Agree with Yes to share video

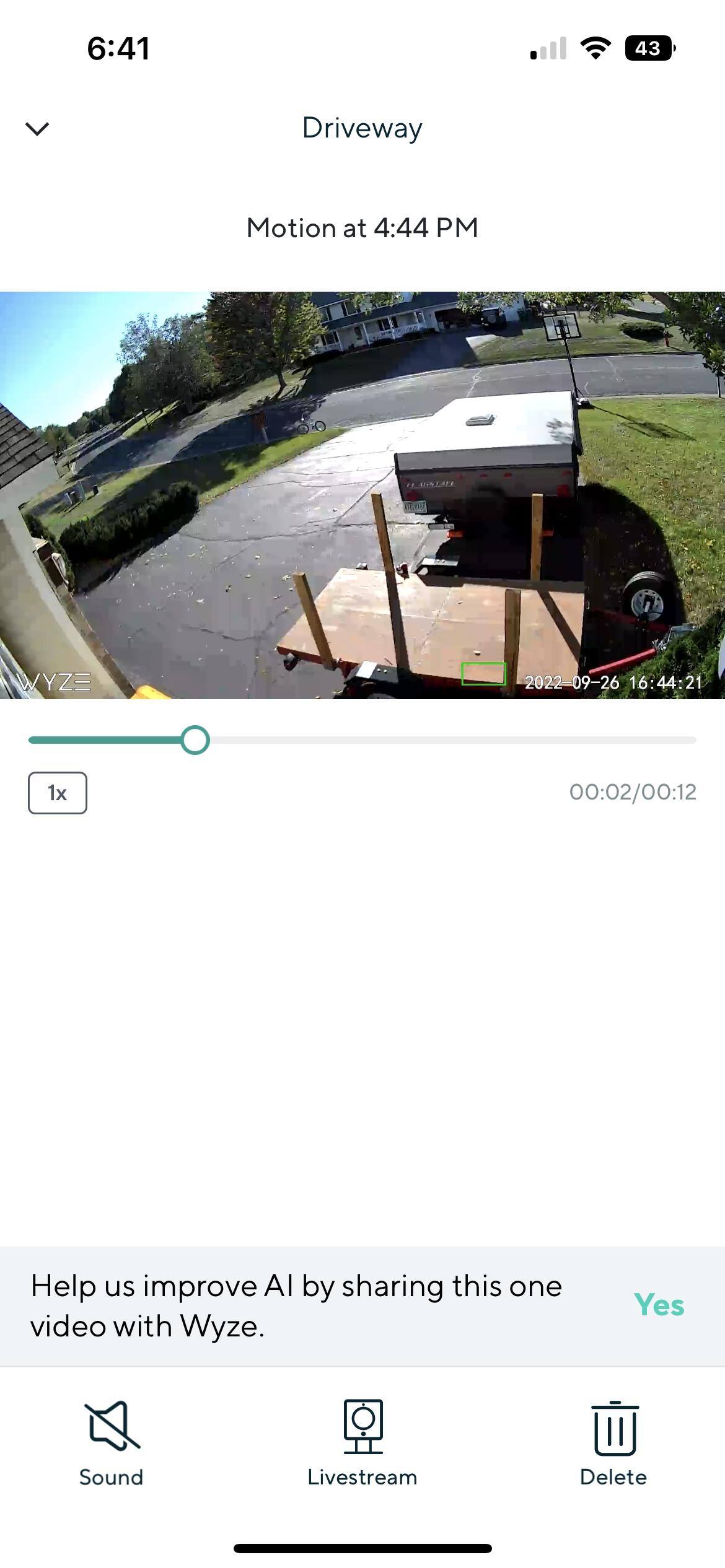point(659,1305)
